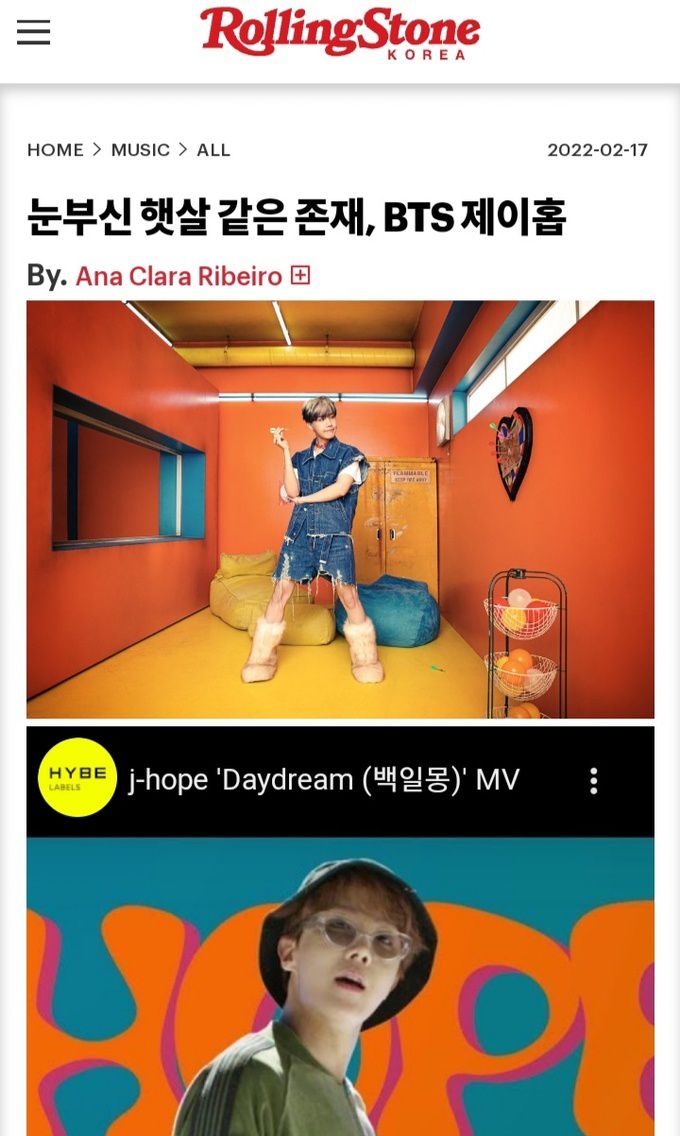View author Ana Clara Ribeiro's profile
Screen dimensions: 680x1136
pyautogui.click(x=178, y=276)
